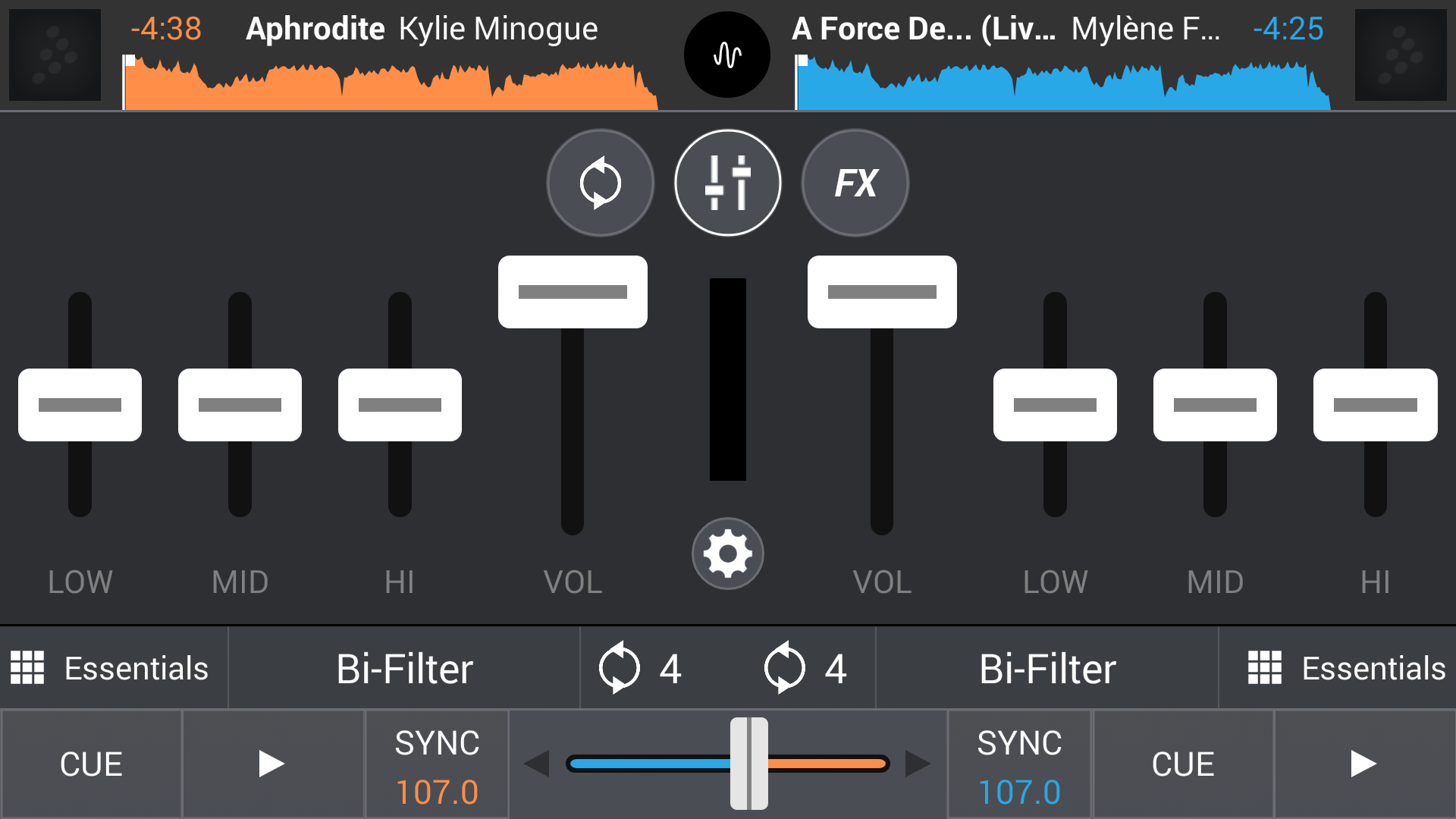Select the right Bi-Filter effect
Image resolution: width=1456 pixels, height=819 pixels.
tap(1047, 668)
